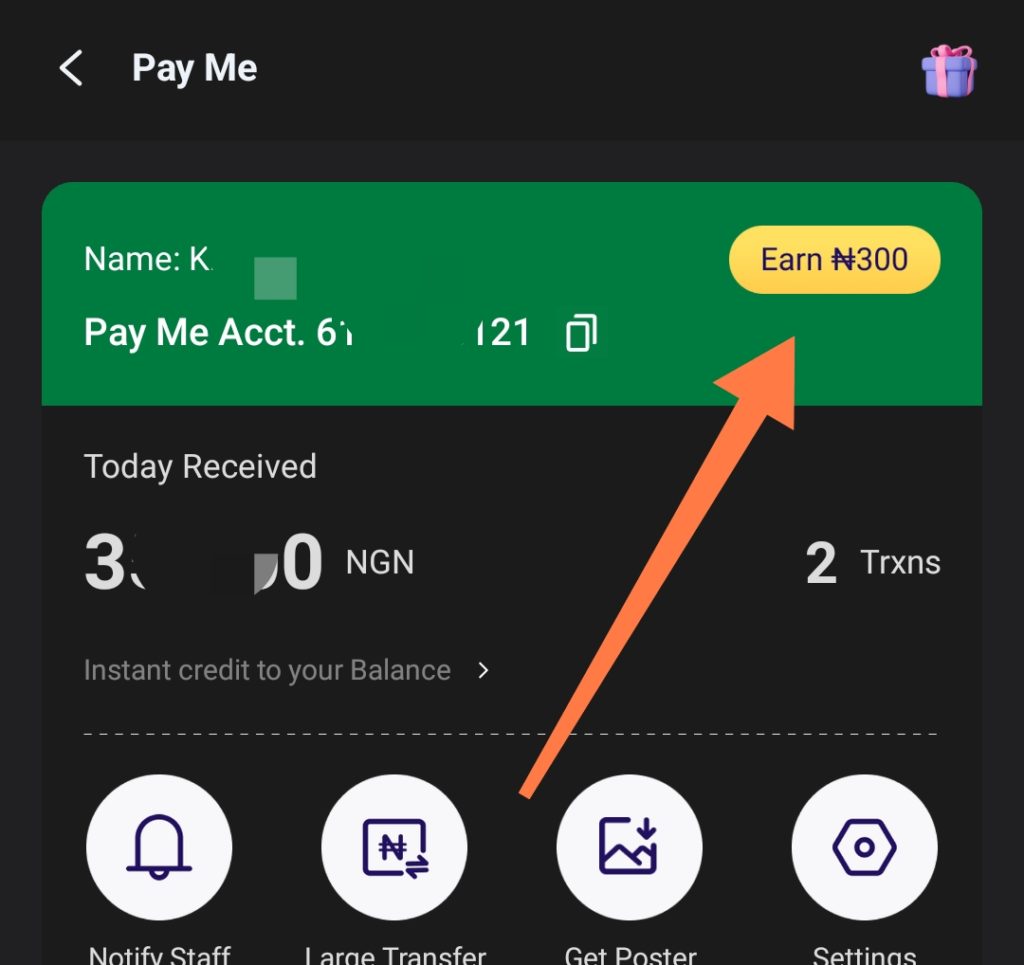Get Poster for Pay Me account
This screenshot has width=1024, height=965.
pos(629,847)
